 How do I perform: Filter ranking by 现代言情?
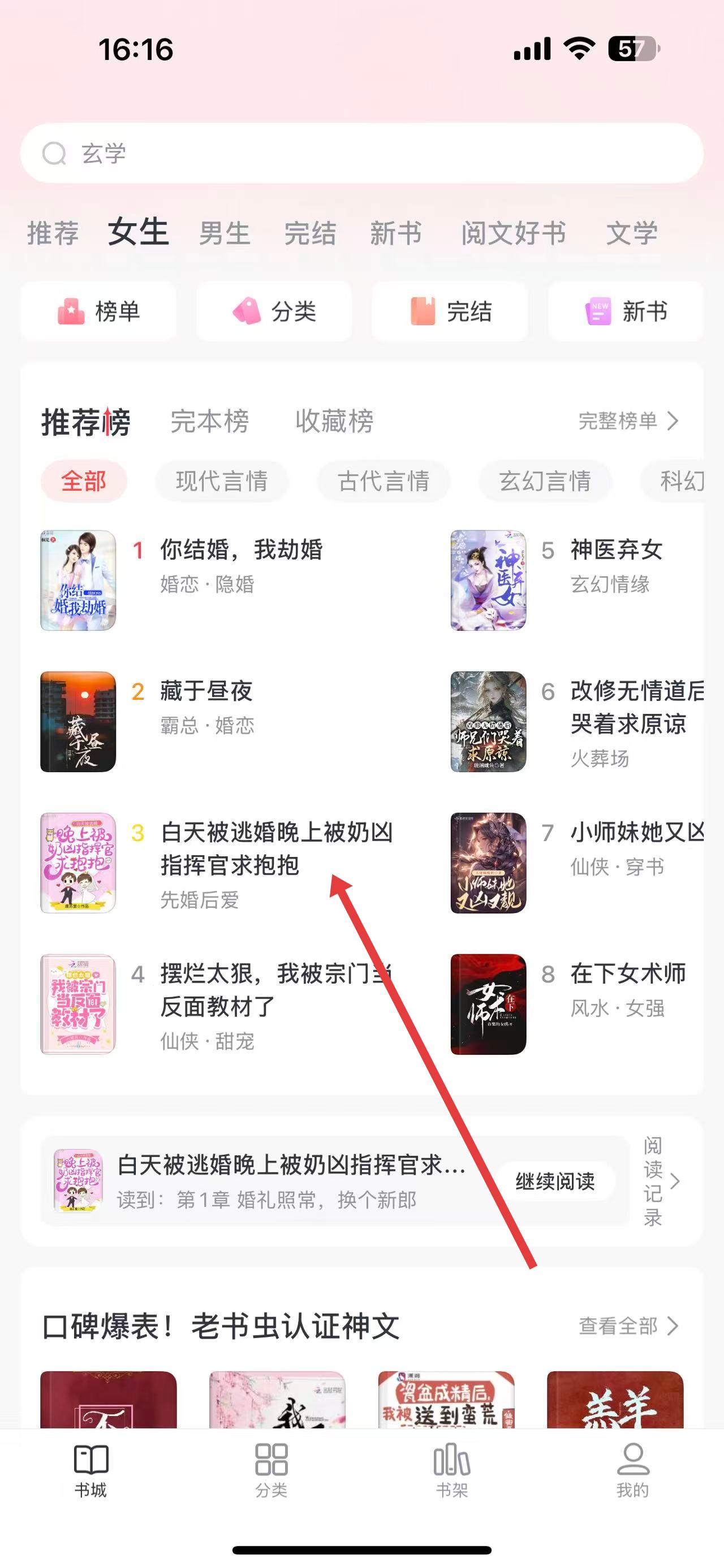[x=222, y=481]
